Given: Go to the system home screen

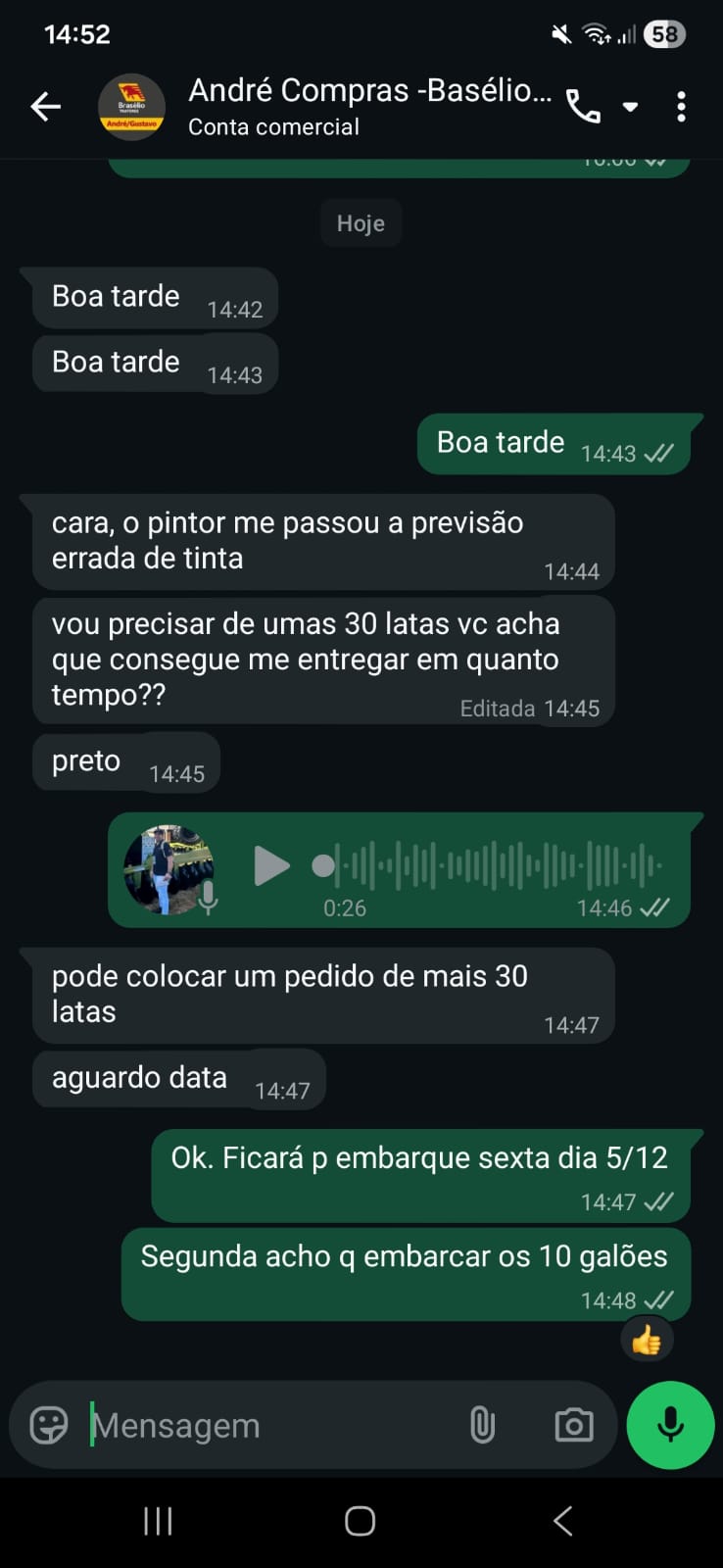Looking at the screenshot, I should click(x=360, y=1521).
